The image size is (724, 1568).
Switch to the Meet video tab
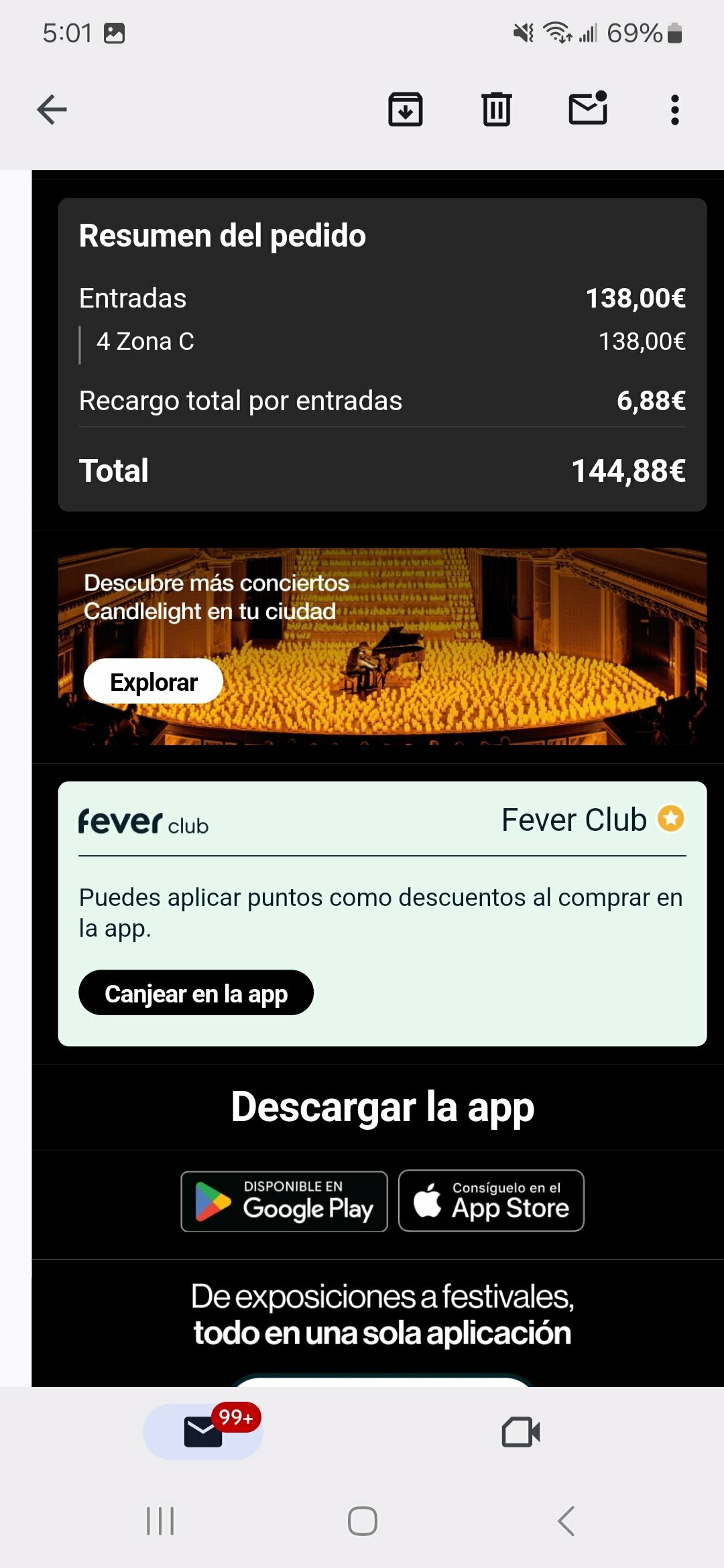tap(520, 1432)
